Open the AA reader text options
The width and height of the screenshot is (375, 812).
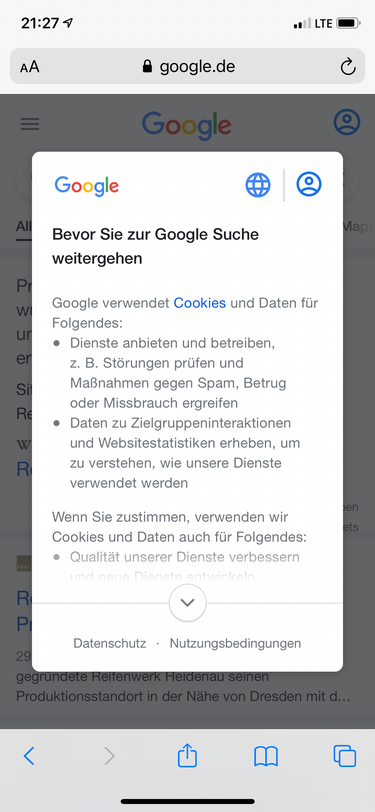tap(30, 67)
